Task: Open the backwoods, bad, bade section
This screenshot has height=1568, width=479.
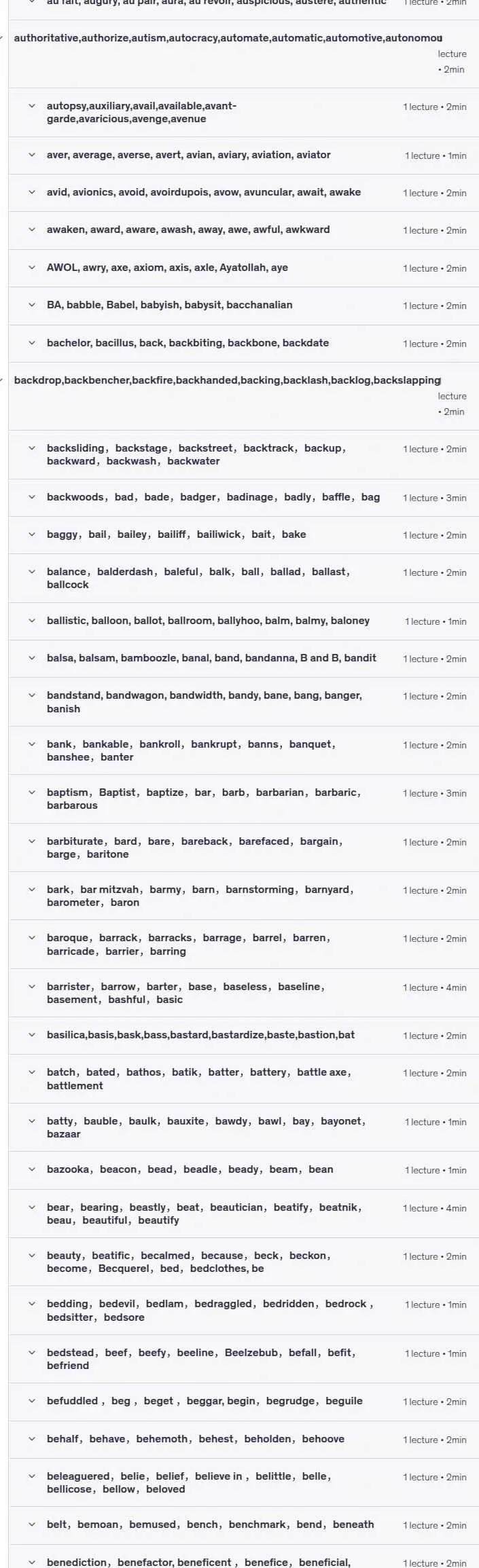Action: tap(244, 498)
